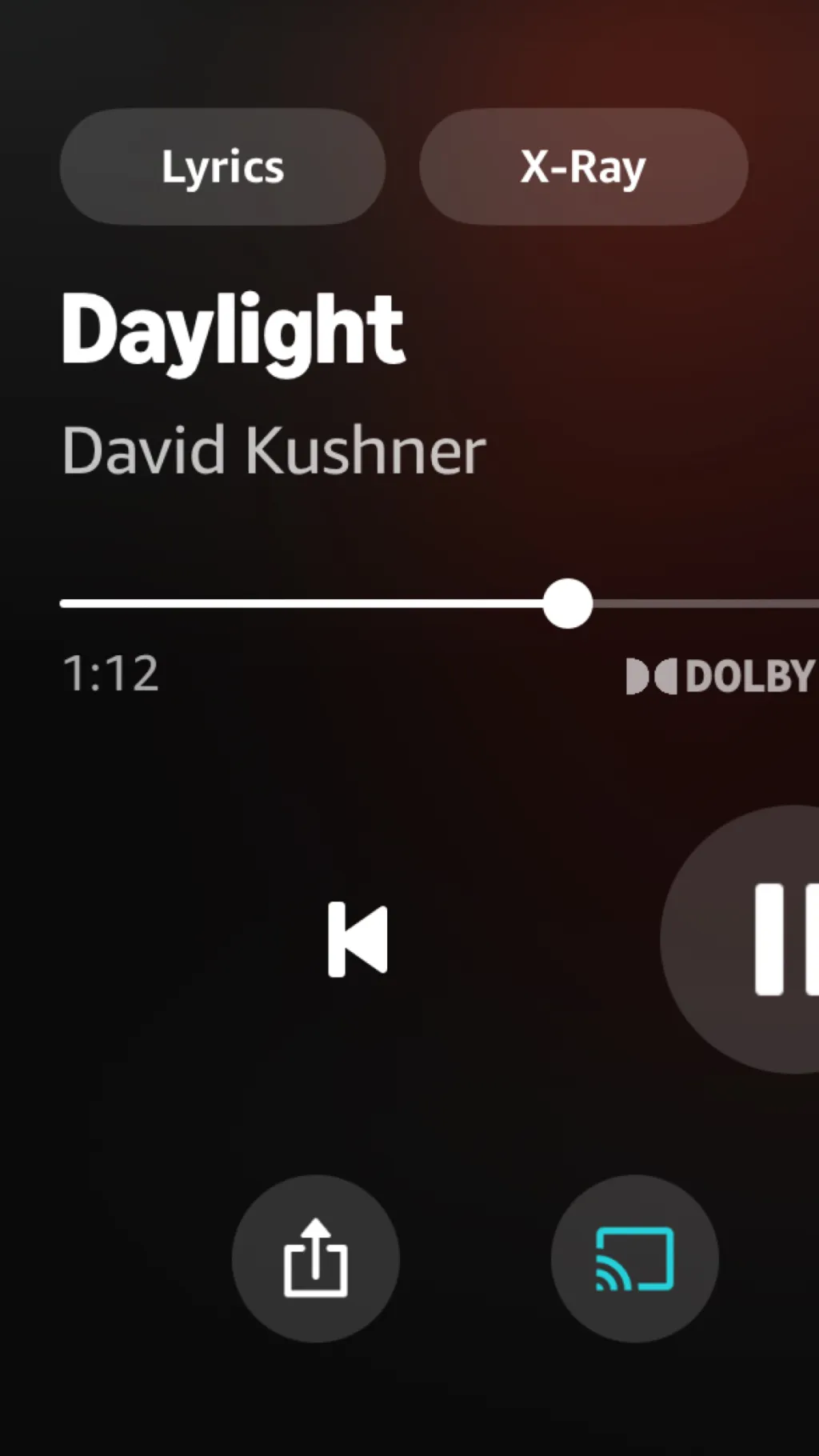819x1456 pixels.
Task: Open the X-Ray panel
Action: (583, 166)
